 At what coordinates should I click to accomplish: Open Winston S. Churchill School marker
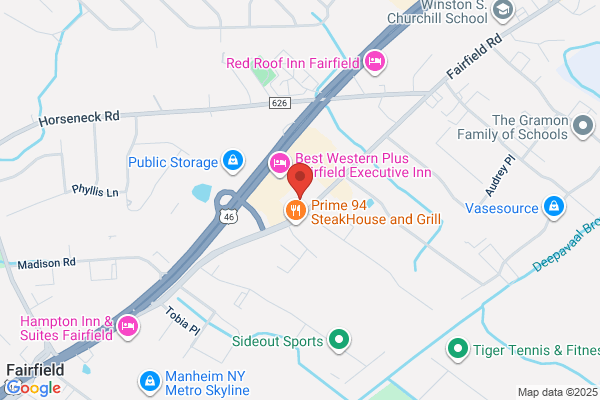pos(502,11)
